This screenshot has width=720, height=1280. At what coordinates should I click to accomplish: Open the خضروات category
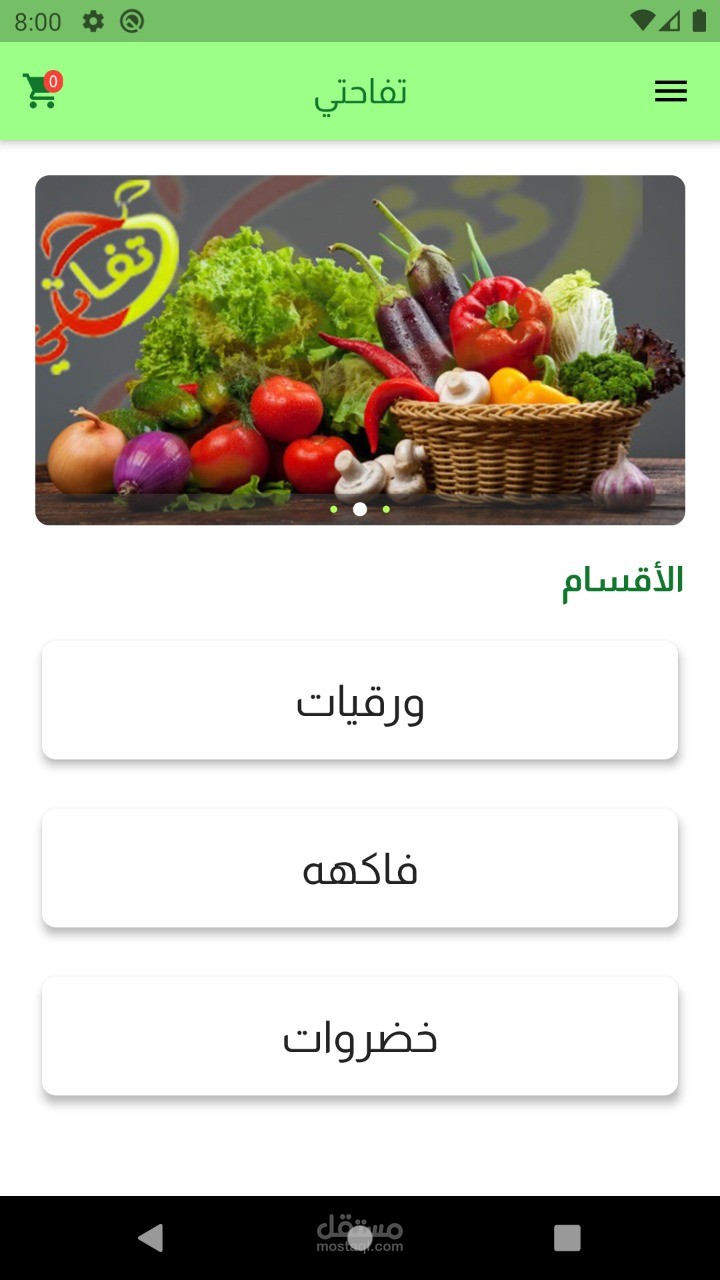[x=360, y=1037]
